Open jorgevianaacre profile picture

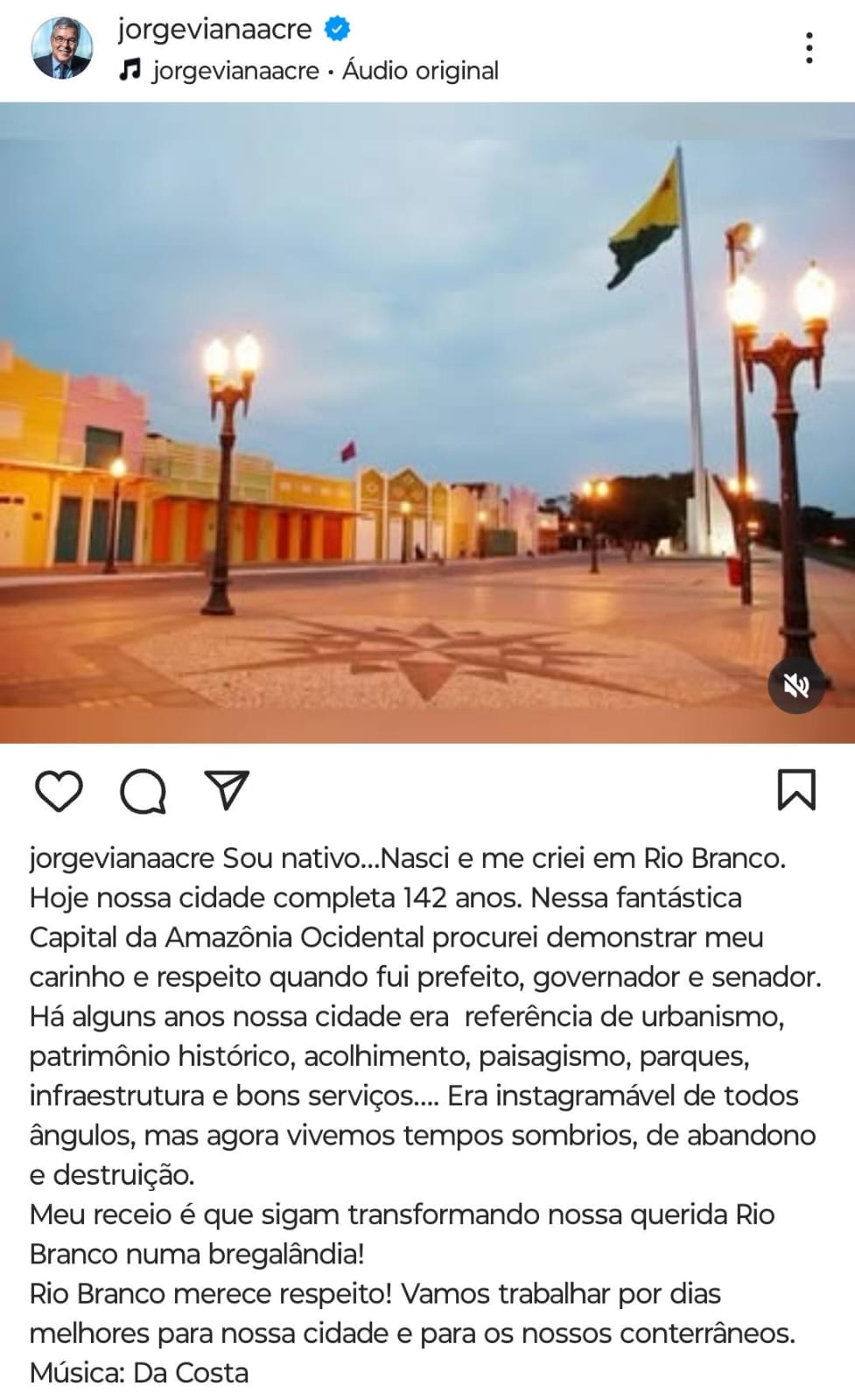[62, 49]
